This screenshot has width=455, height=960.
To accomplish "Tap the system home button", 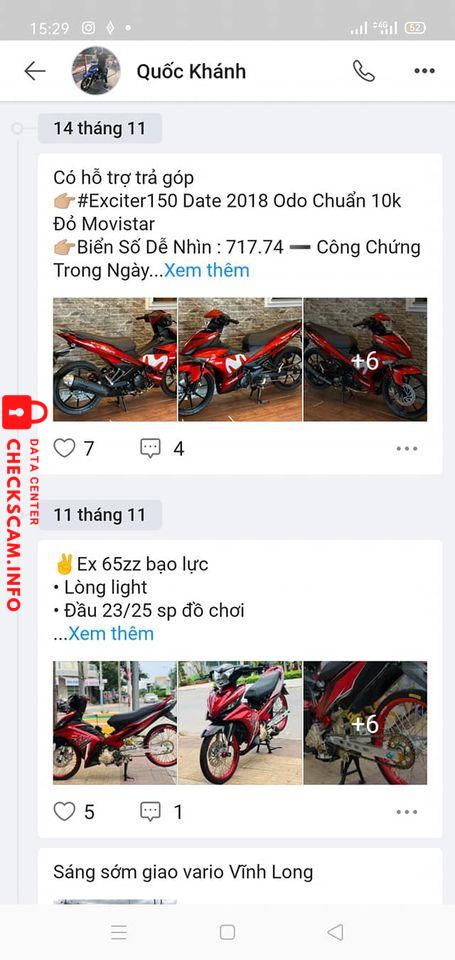I will click(227, 932).
